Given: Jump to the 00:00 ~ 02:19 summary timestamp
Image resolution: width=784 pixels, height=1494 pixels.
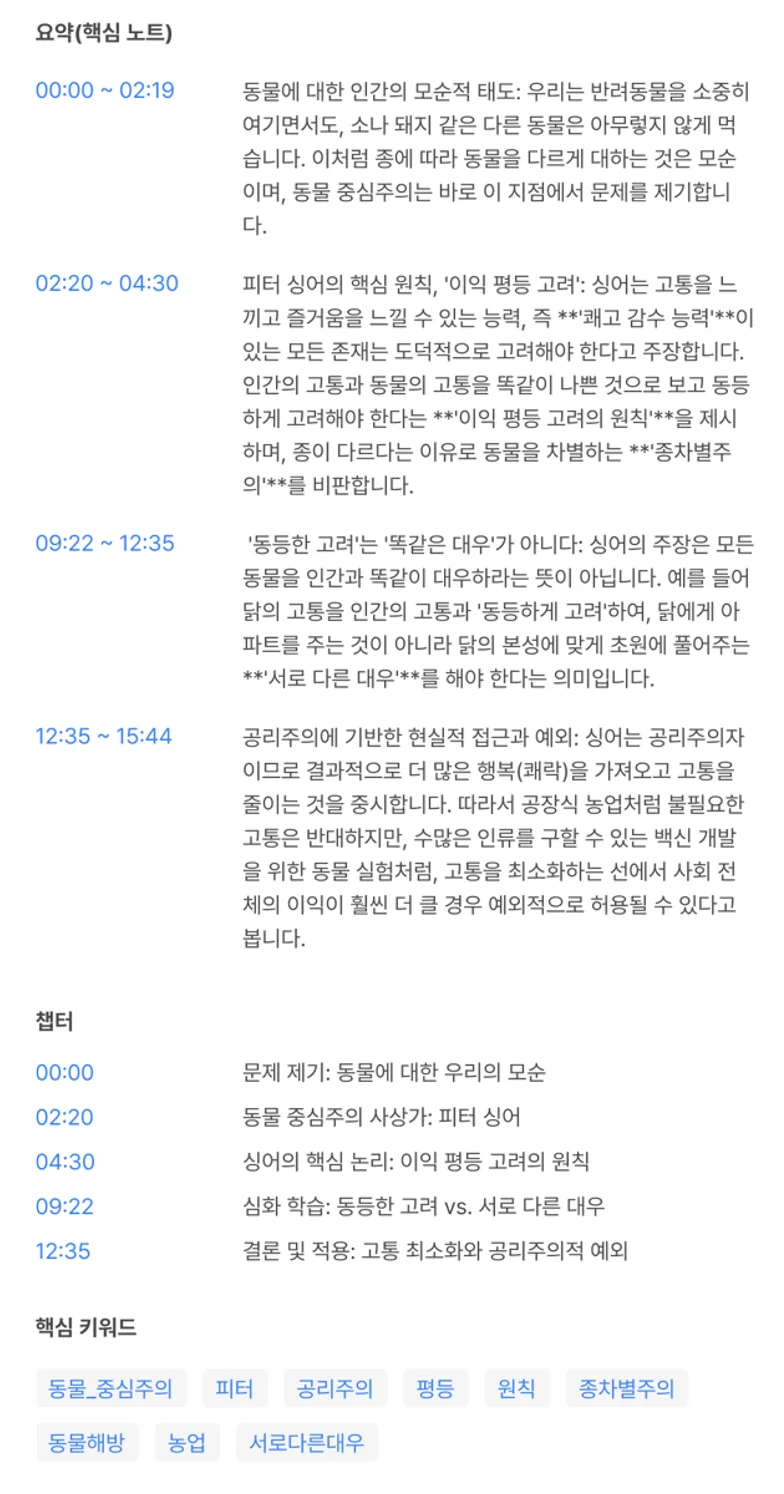Looking at the screenshot, I should tap(105, 91).
